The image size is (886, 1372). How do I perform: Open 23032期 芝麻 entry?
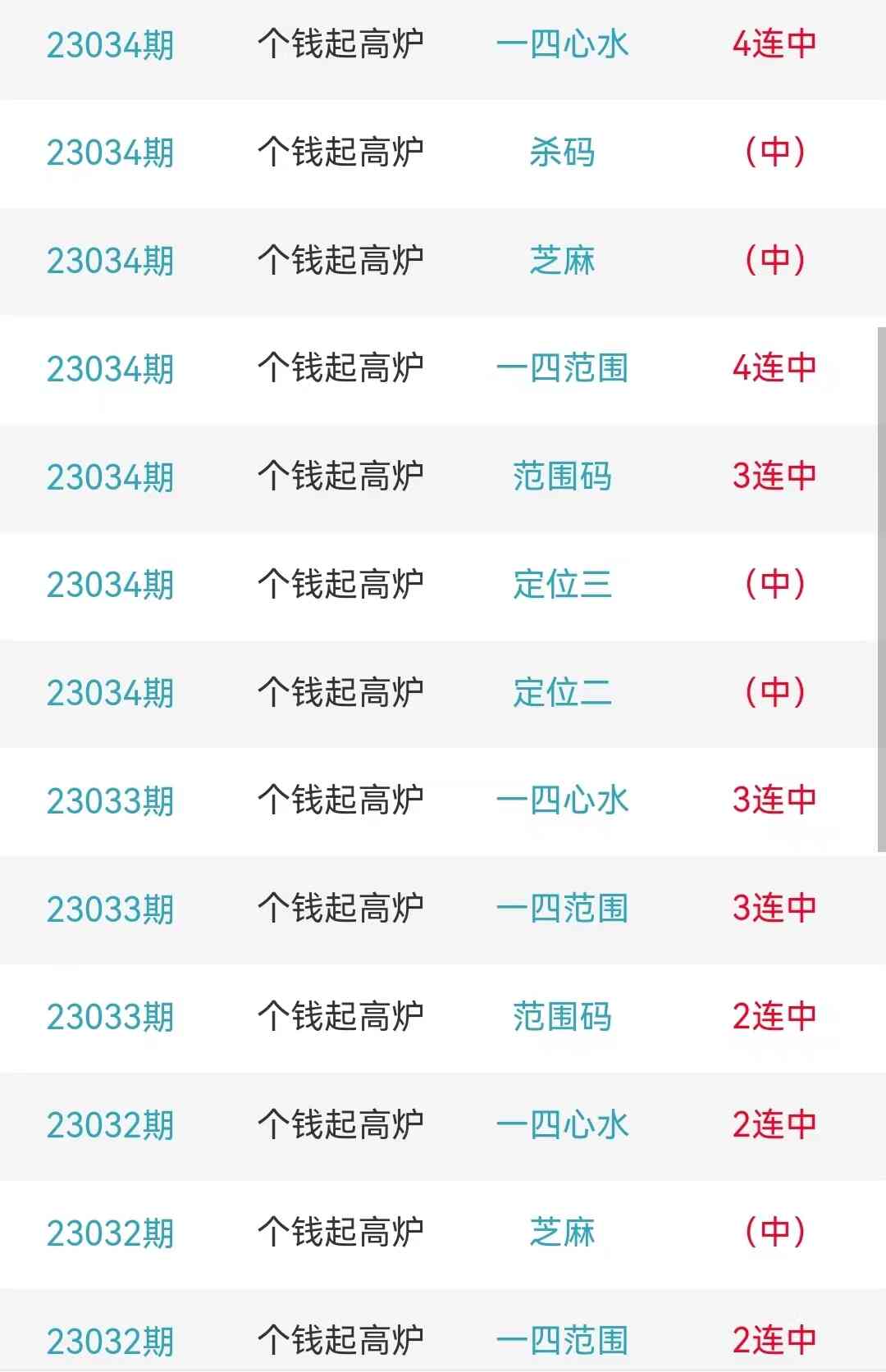562,1233
